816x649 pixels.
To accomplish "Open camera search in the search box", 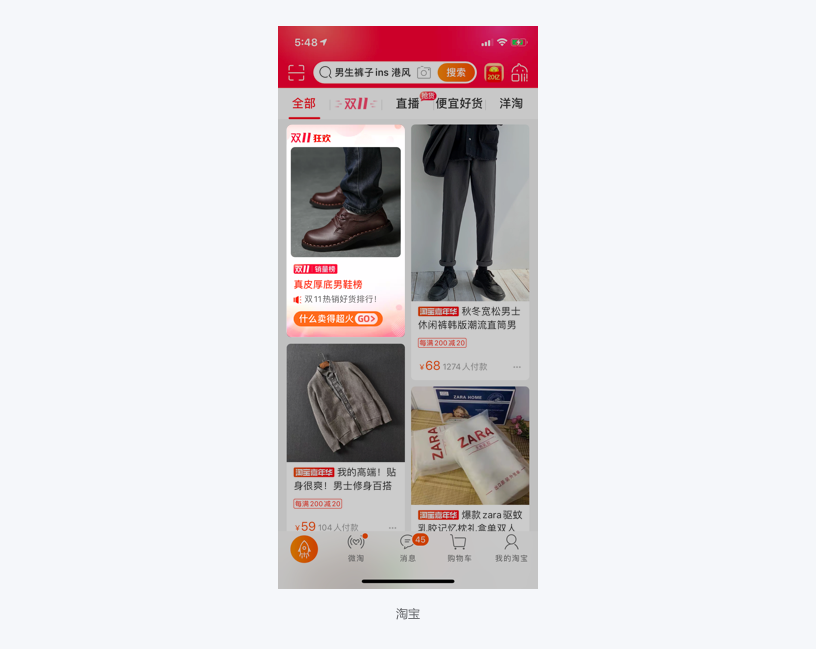I will [424, 73].
